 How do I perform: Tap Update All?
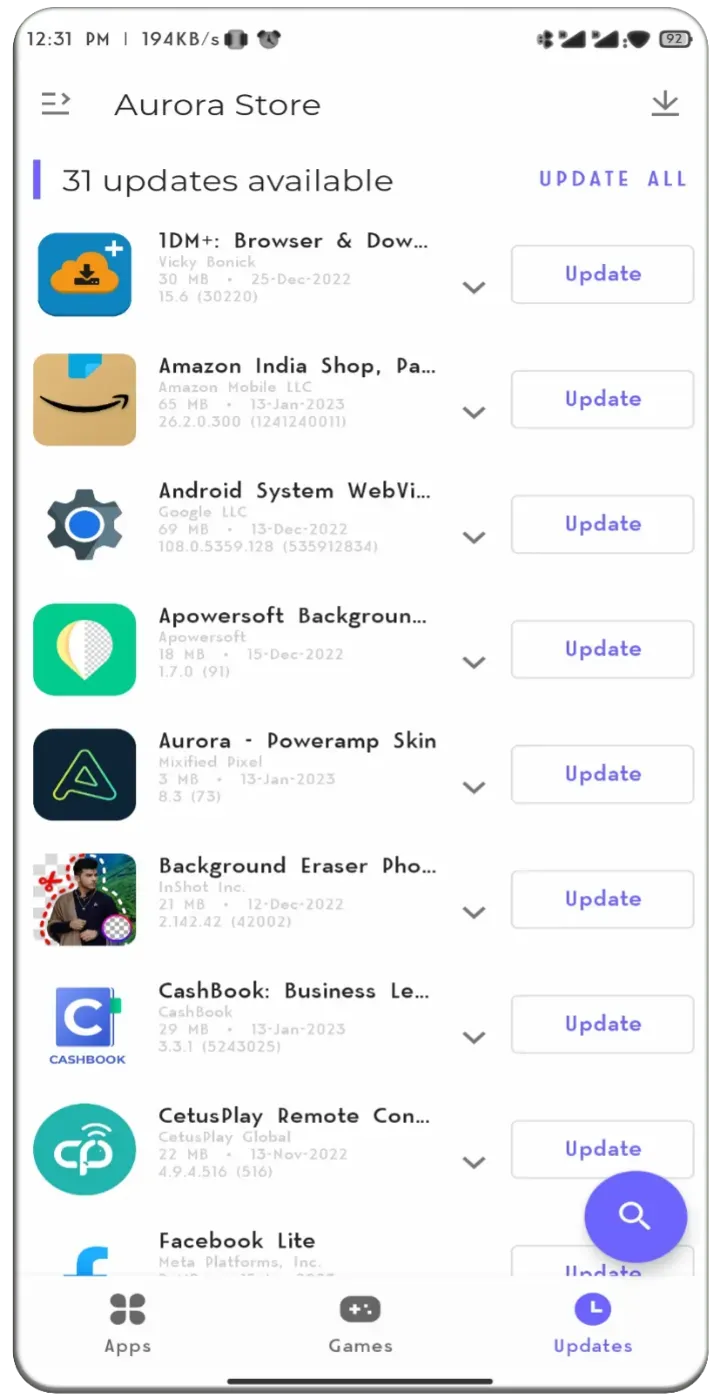click(612, 180)
